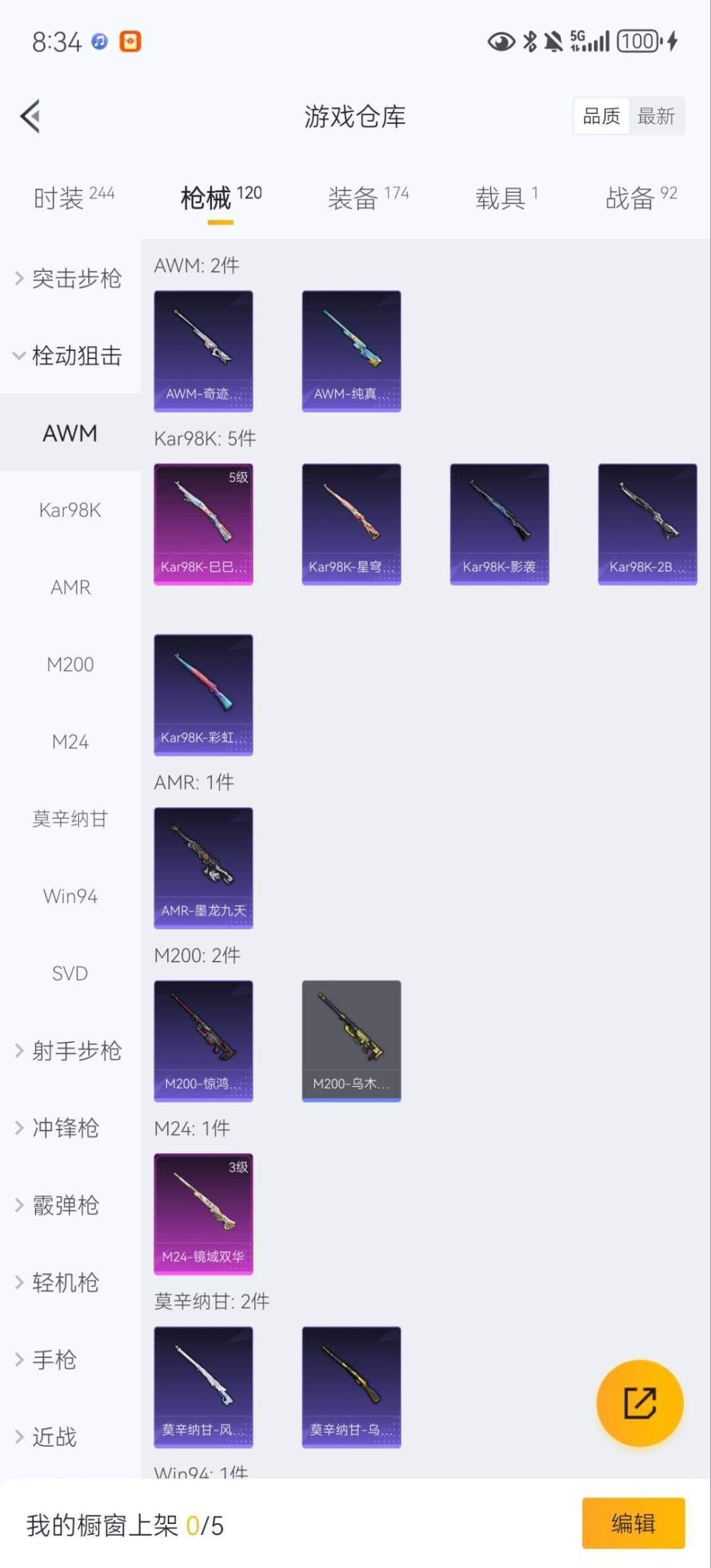
Task: Switch sorting to 品质
Action: 600,116
